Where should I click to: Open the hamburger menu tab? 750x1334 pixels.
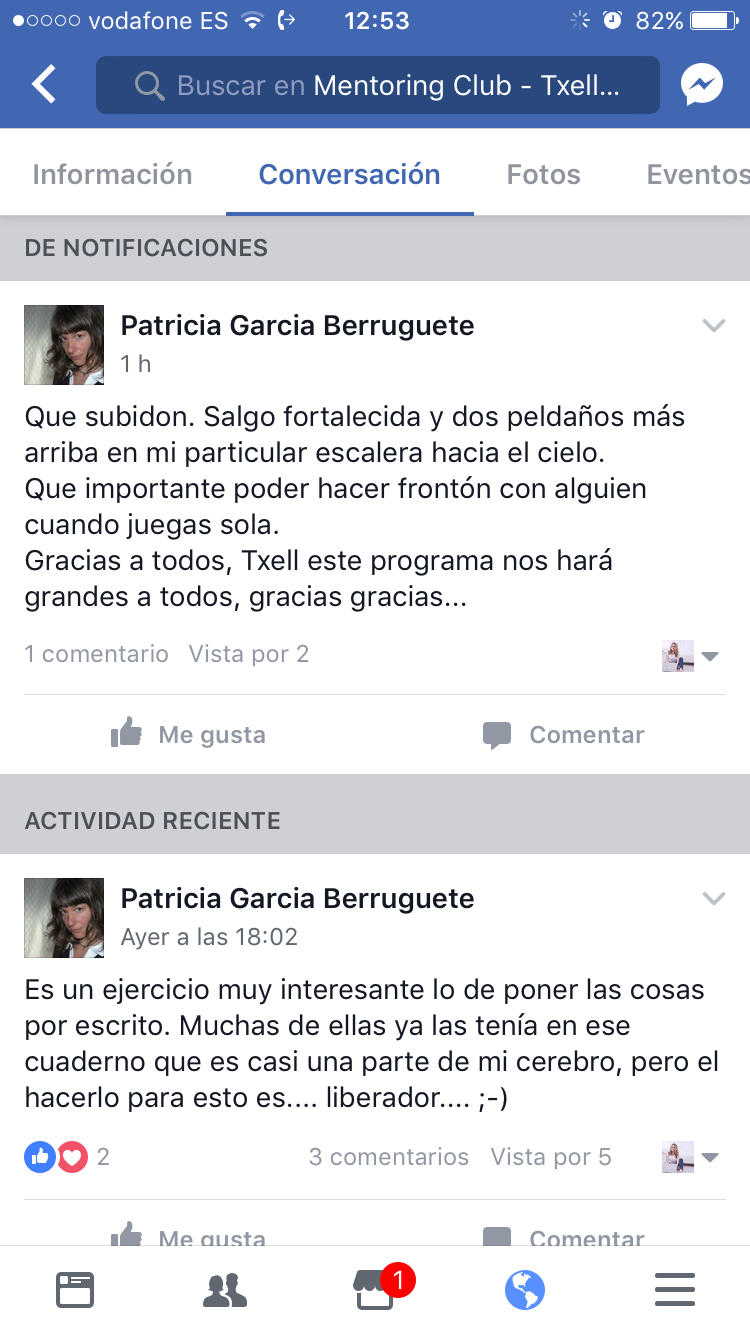pos(675,1290)
